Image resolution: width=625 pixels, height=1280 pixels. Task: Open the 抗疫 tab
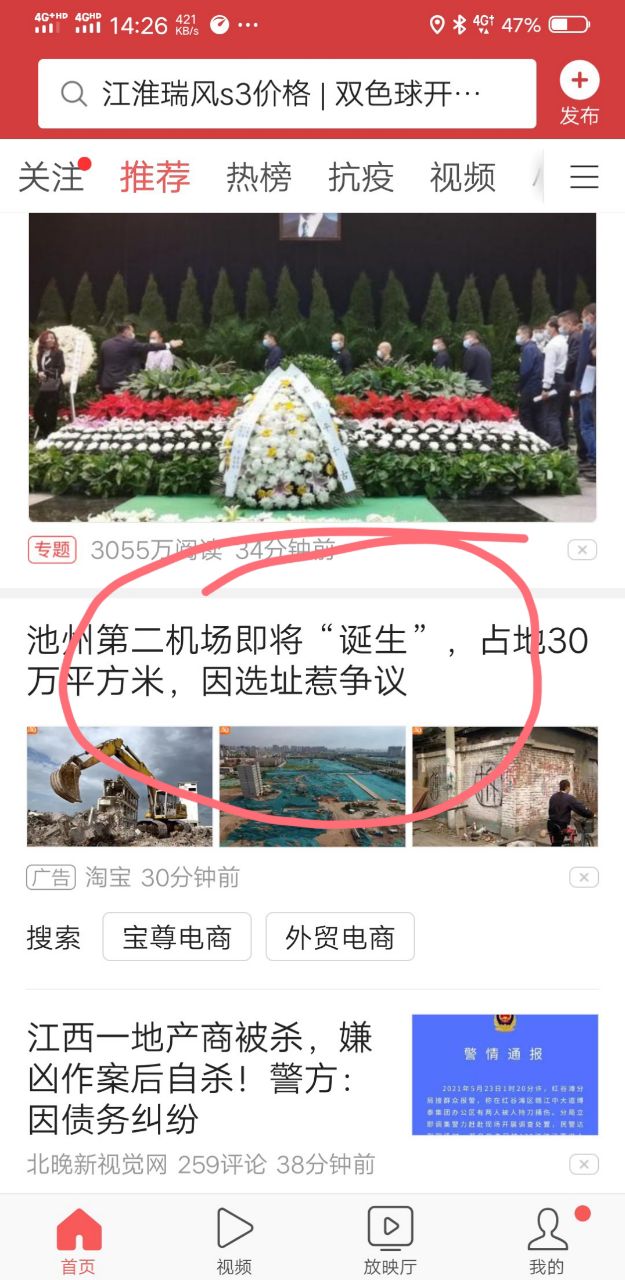(361, 177)
